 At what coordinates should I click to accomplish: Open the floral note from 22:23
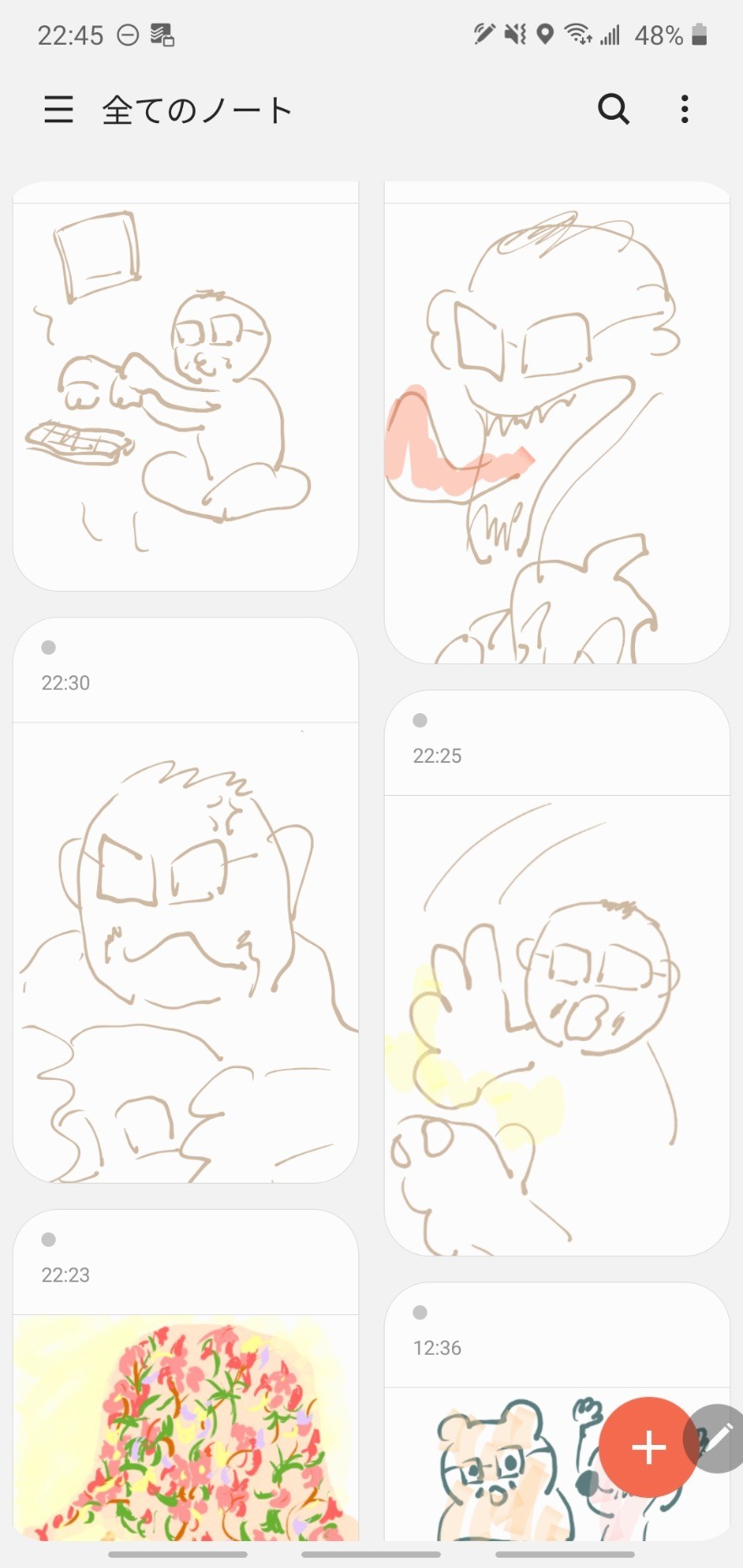[x=186, y=1376]
